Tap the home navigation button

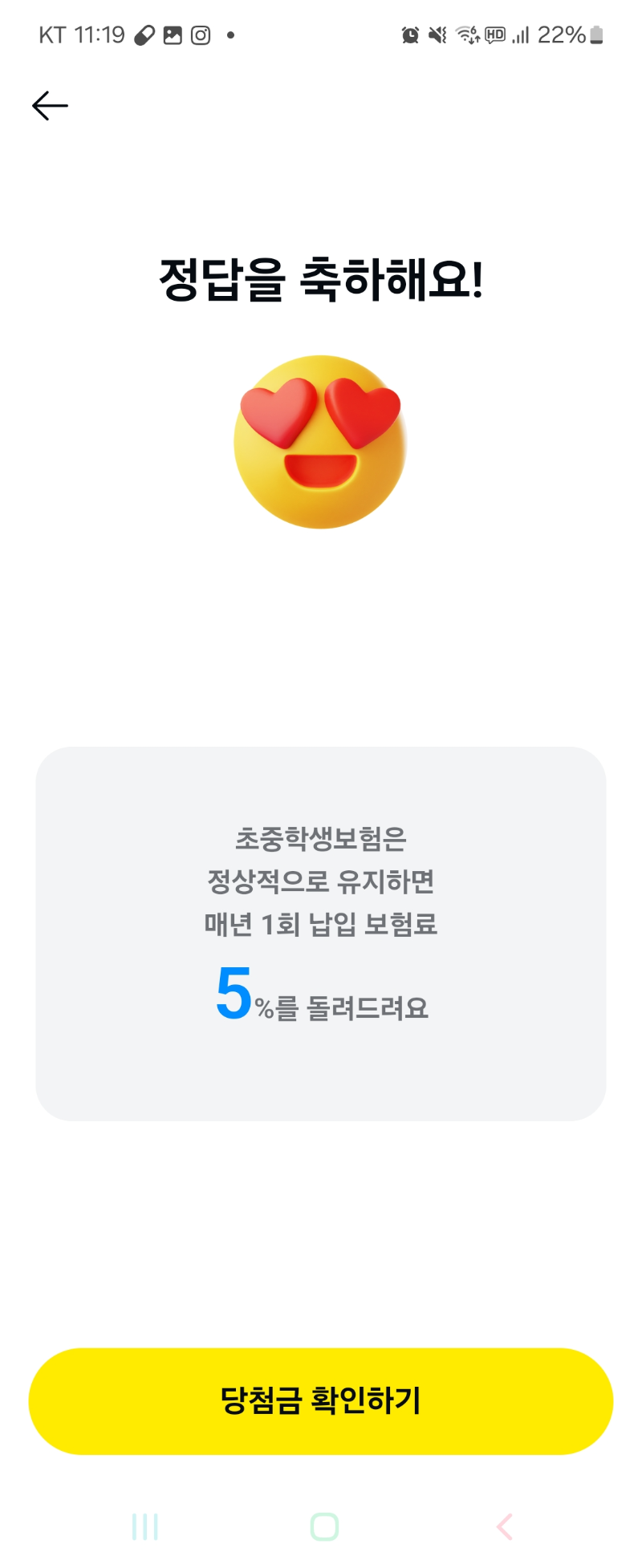323,1526
